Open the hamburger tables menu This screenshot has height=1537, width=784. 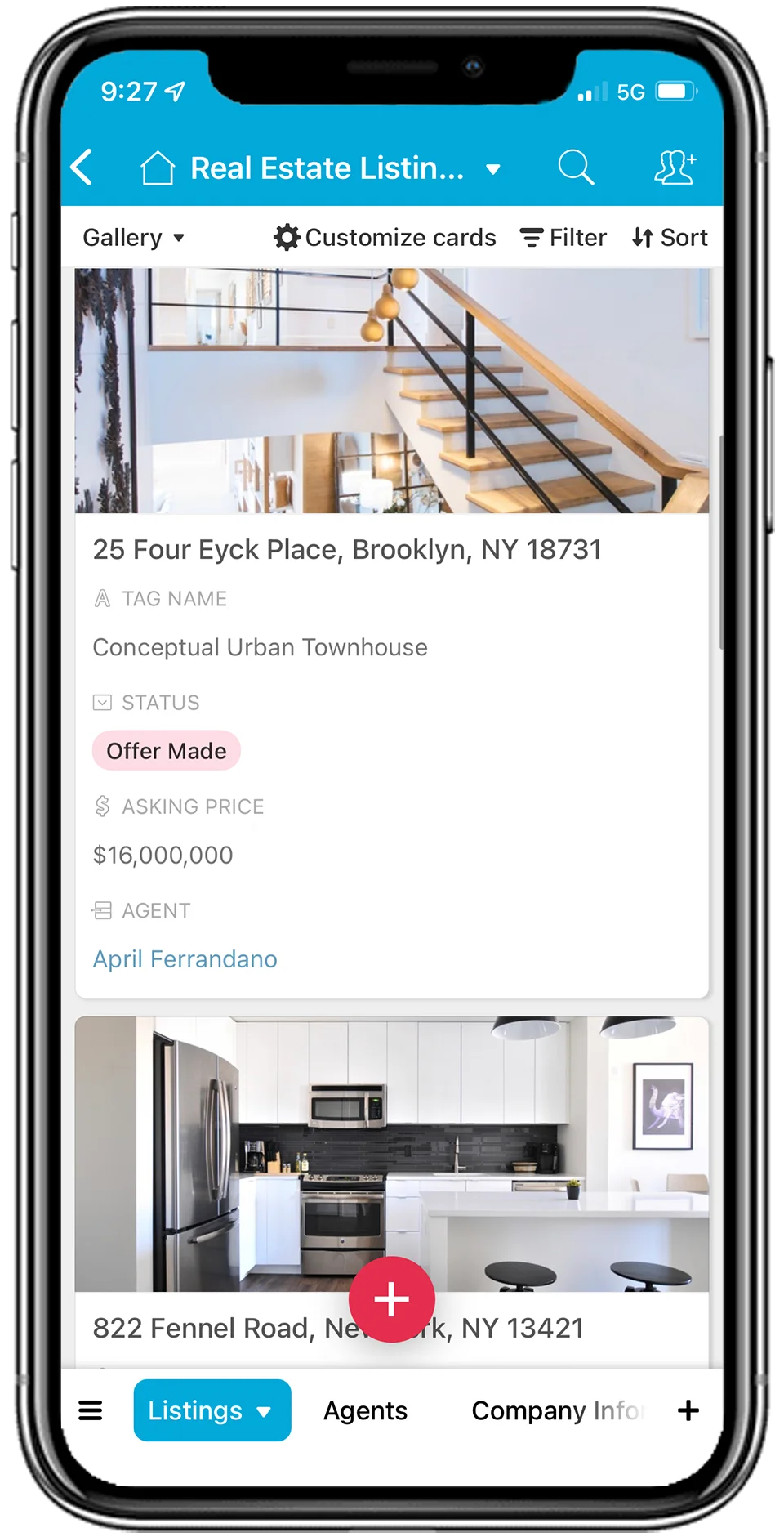point(91,1410)
